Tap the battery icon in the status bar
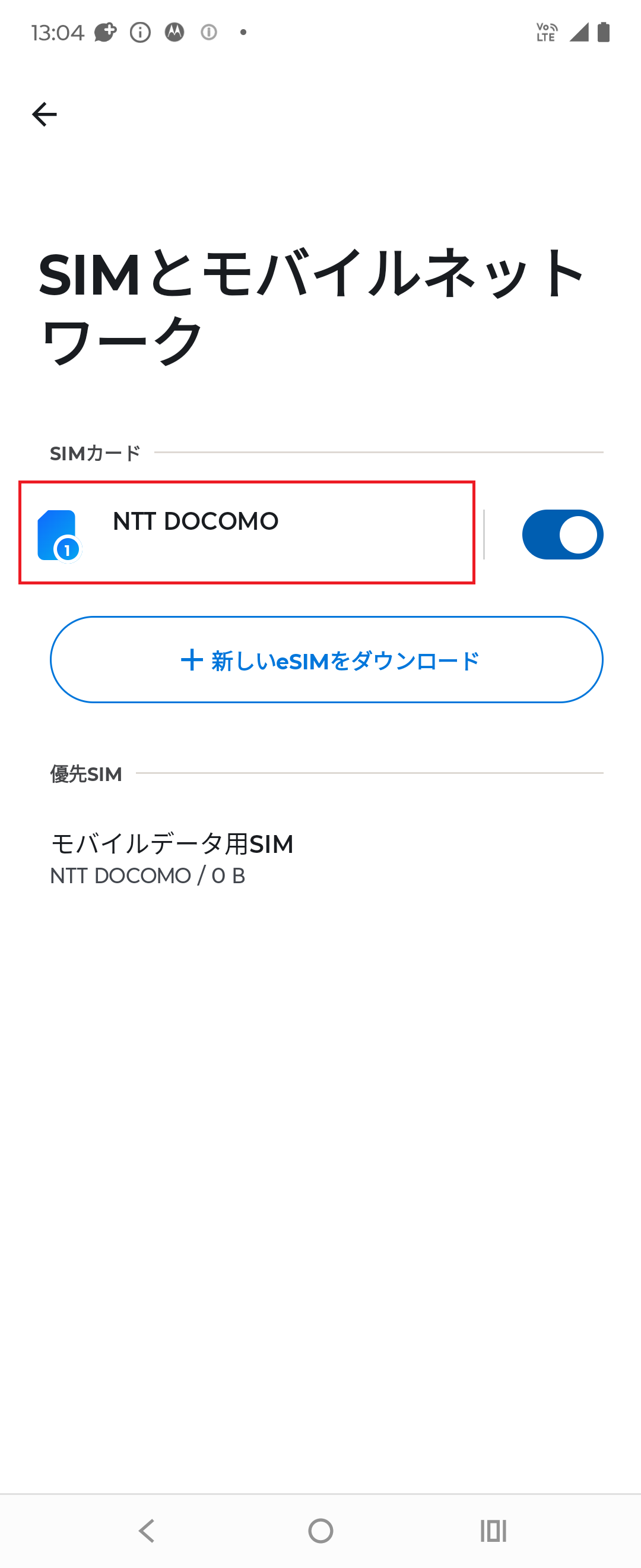641x1568 pixels. coord(602,32)
